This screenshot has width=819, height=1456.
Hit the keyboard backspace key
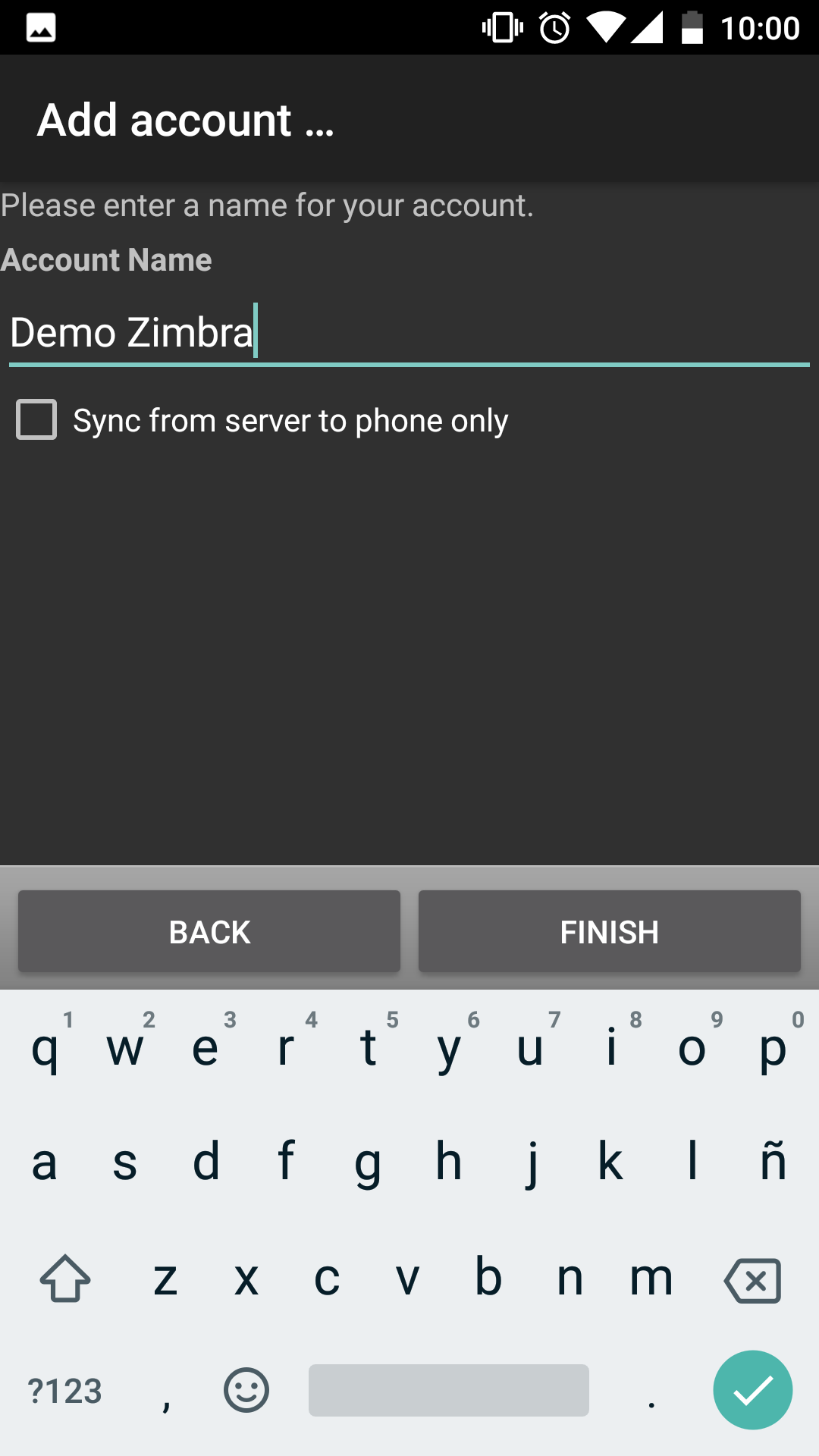752,1280
